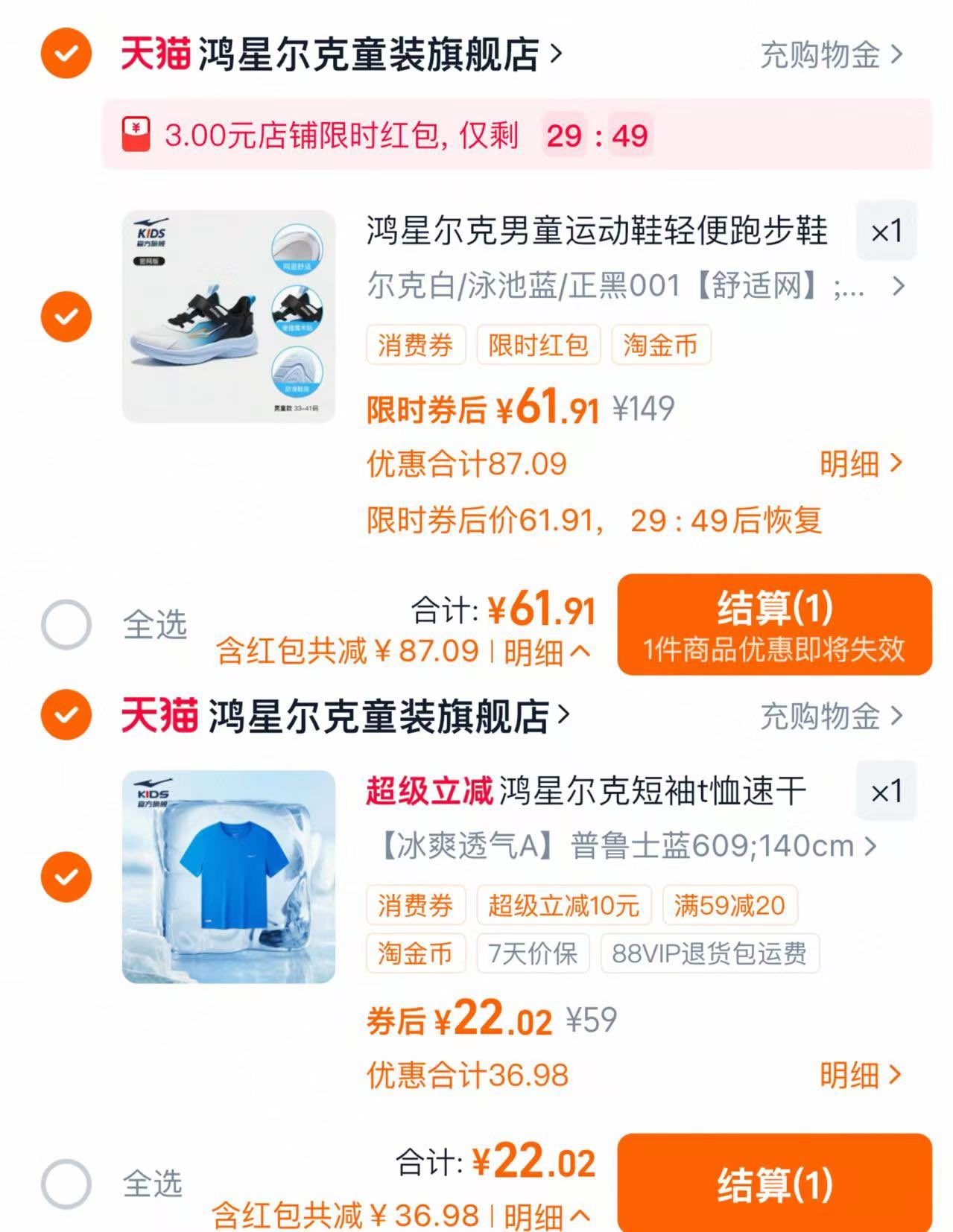Expand 明细 after 含红包共减 ¥36.98
Viewport: 953px width, 1232px height.
tap(546, 1216)
